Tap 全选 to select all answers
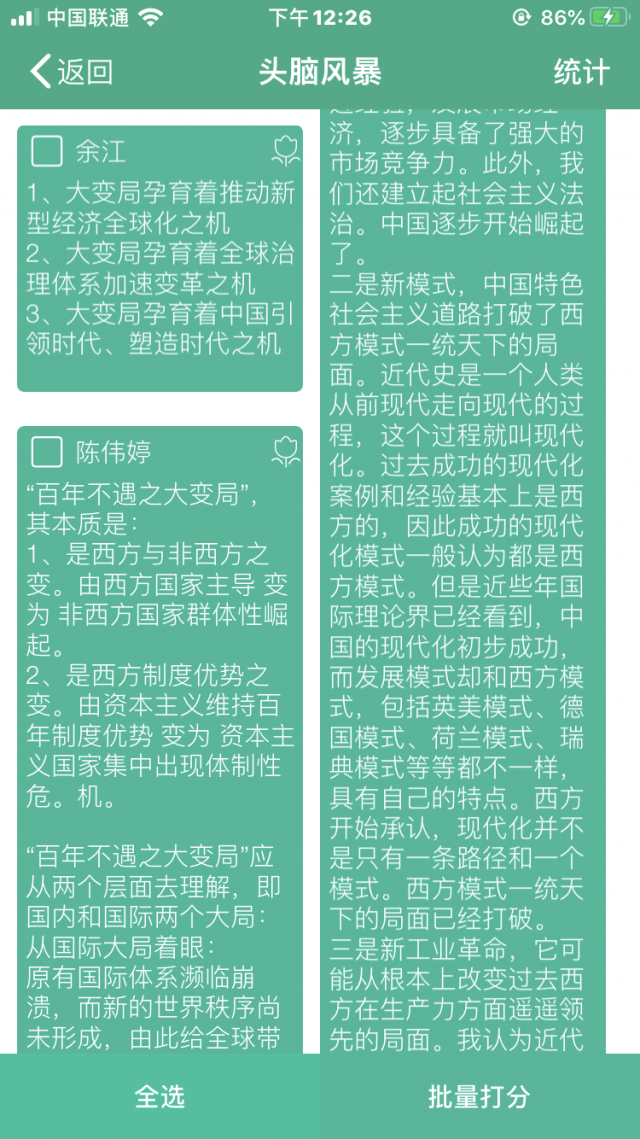Viewport: 640px width, 1139px height. tap(160, 1096)
